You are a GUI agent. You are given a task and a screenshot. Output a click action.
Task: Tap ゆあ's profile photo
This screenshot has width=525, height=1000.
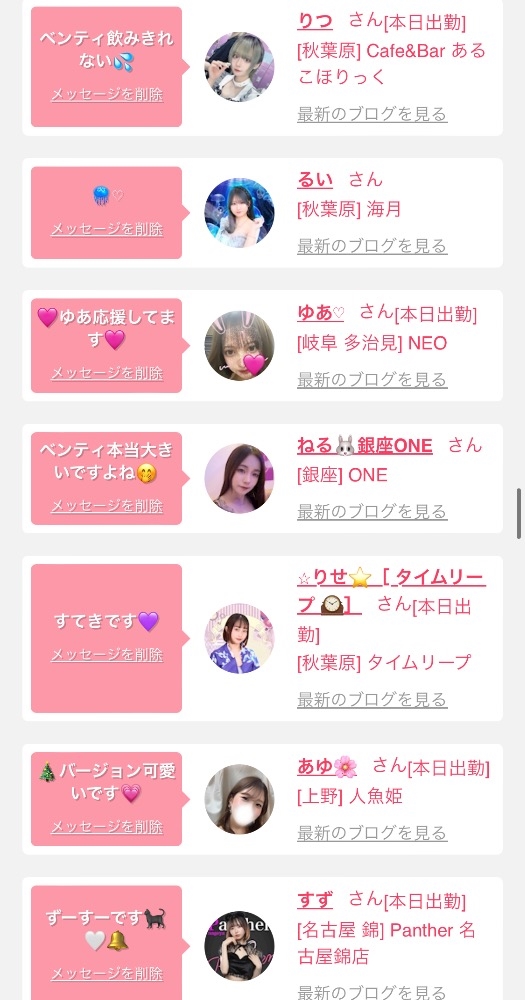239,346
